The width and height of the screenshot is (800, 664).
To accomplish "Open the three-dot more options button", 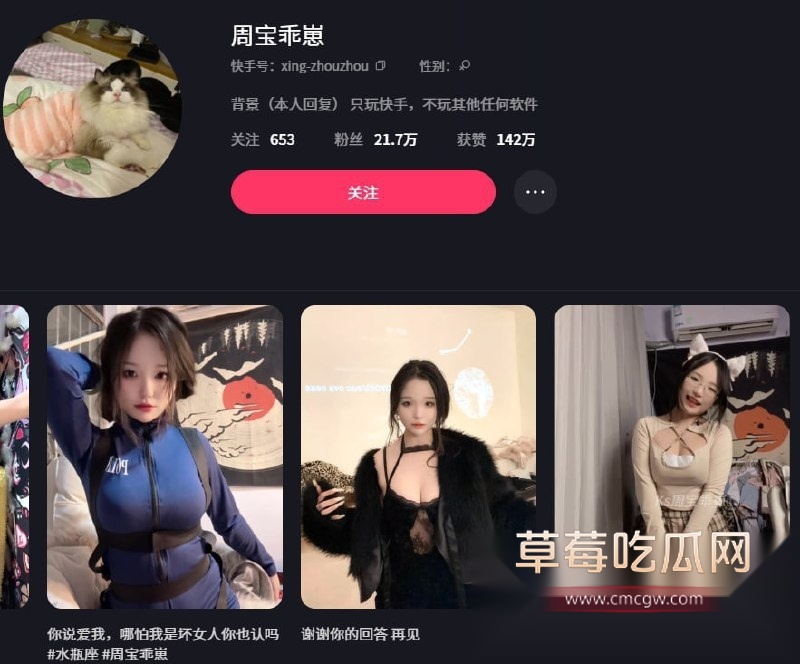I will [535, 192].
